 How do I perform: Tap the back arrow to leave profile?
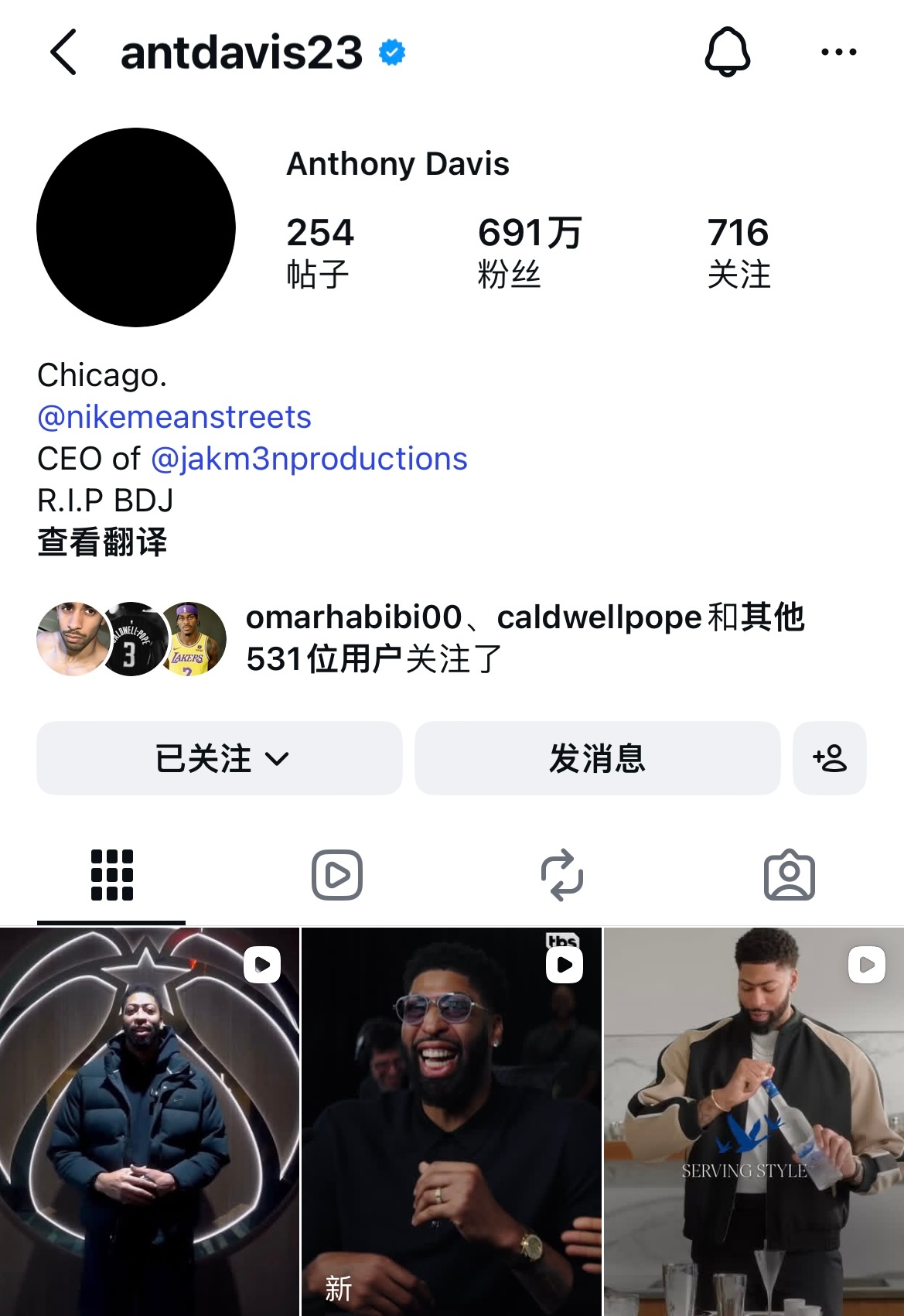63,50
